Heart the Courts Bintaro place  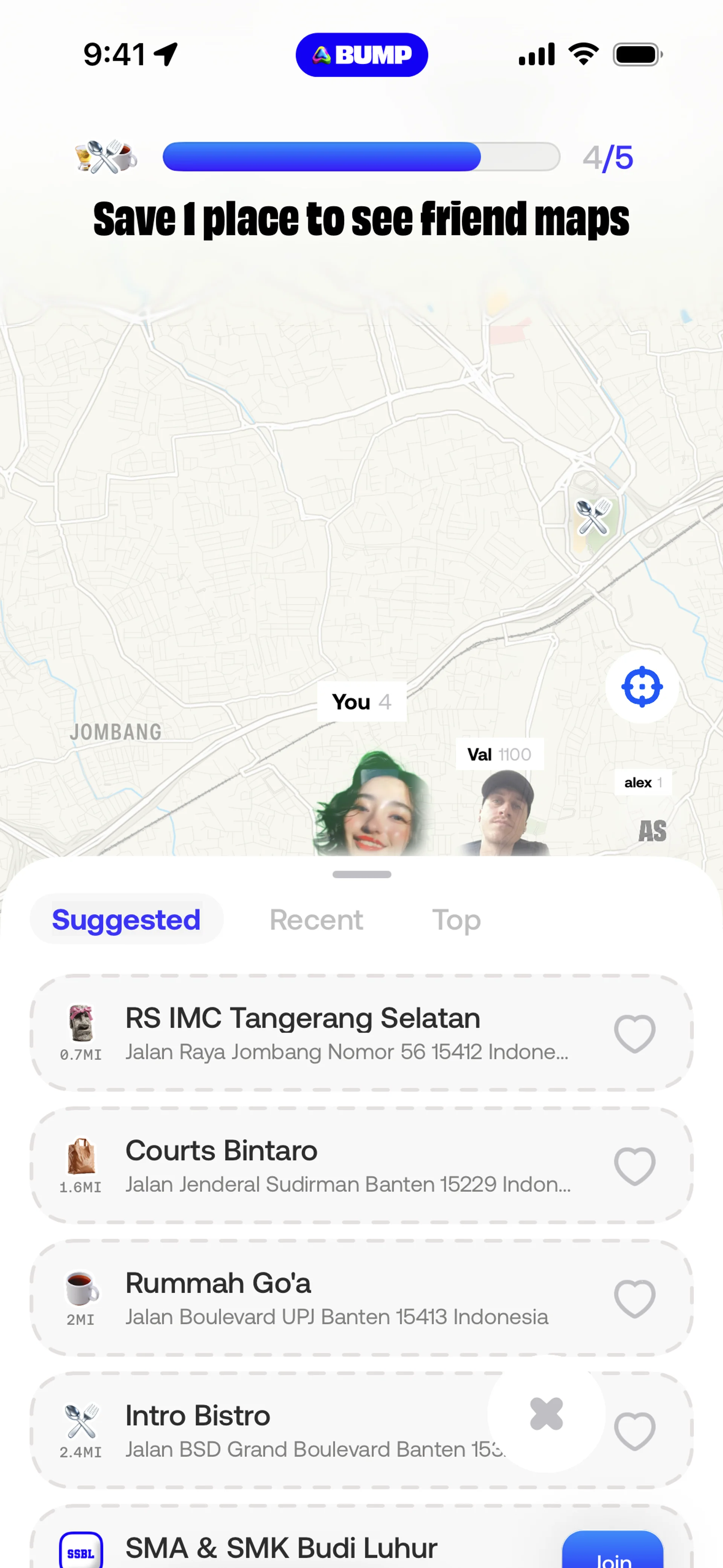[x=634, y=1166]
